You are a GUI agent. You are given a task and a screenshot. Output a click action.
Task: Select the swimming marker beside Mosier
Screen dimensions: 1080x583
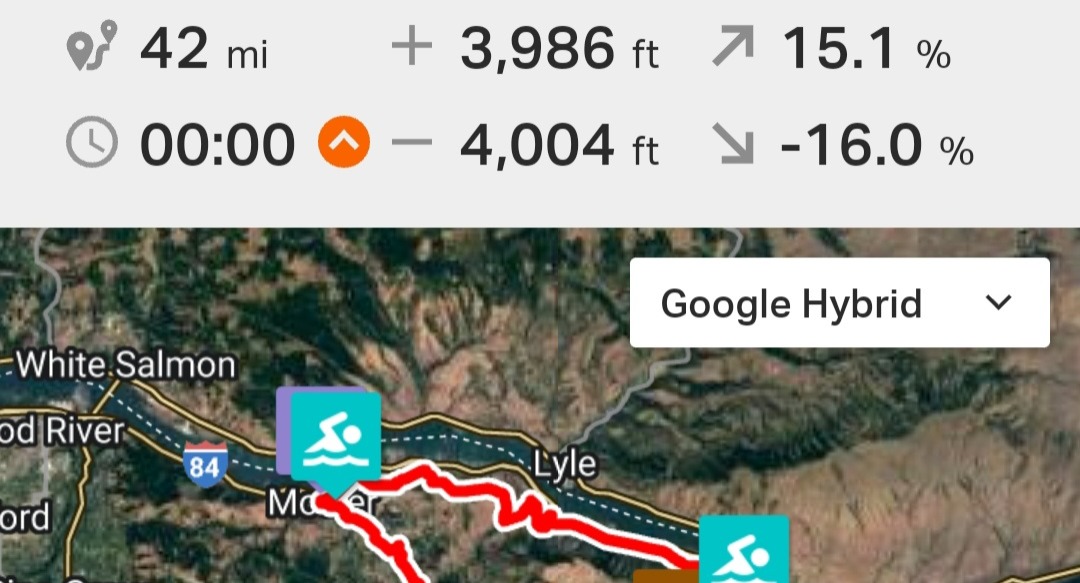336,438
